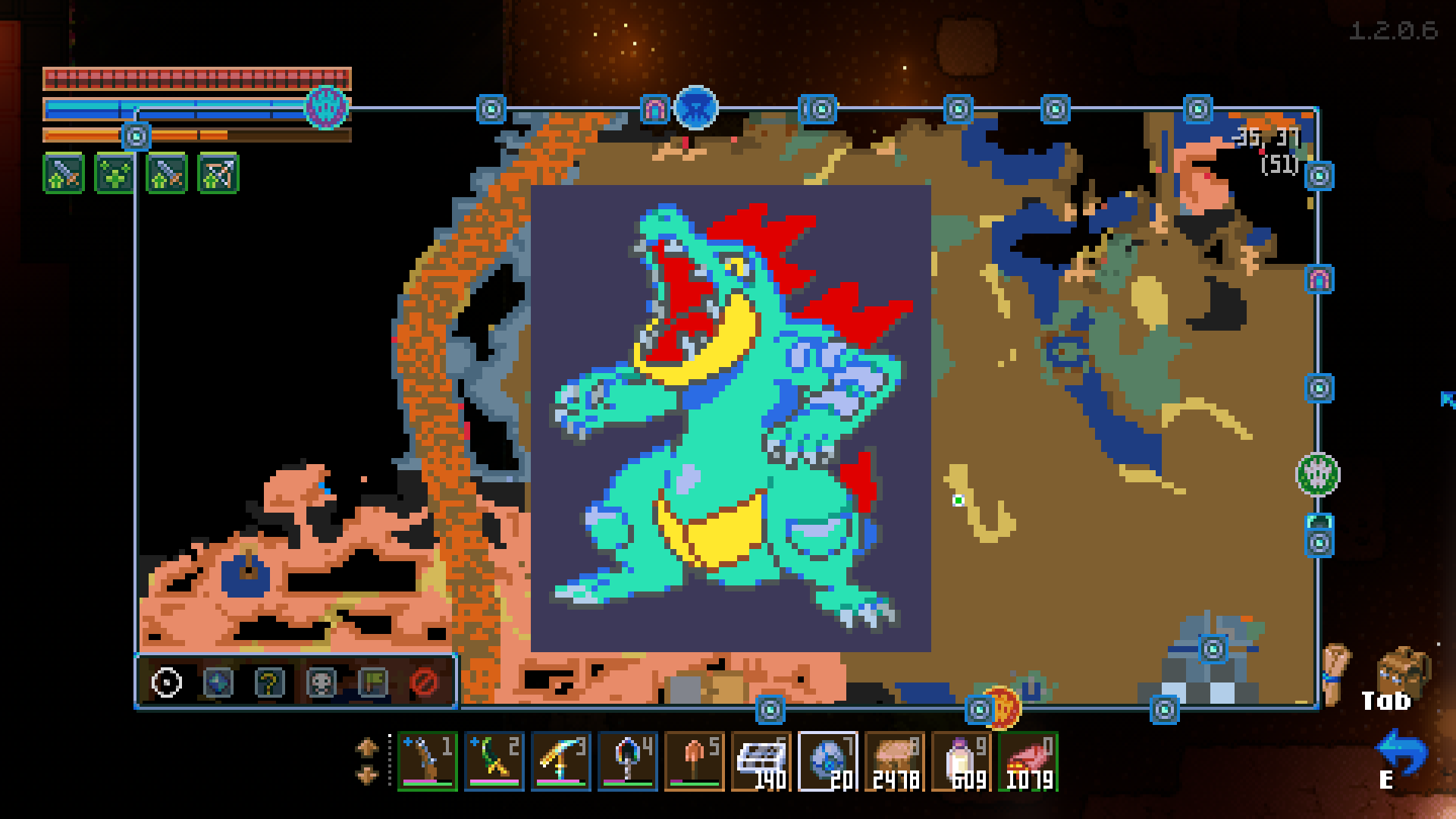The height and width of the screenshot is (819, 1456).
Task: Select hotbar slot 8 with 2478 items
Action: [894, 761]
